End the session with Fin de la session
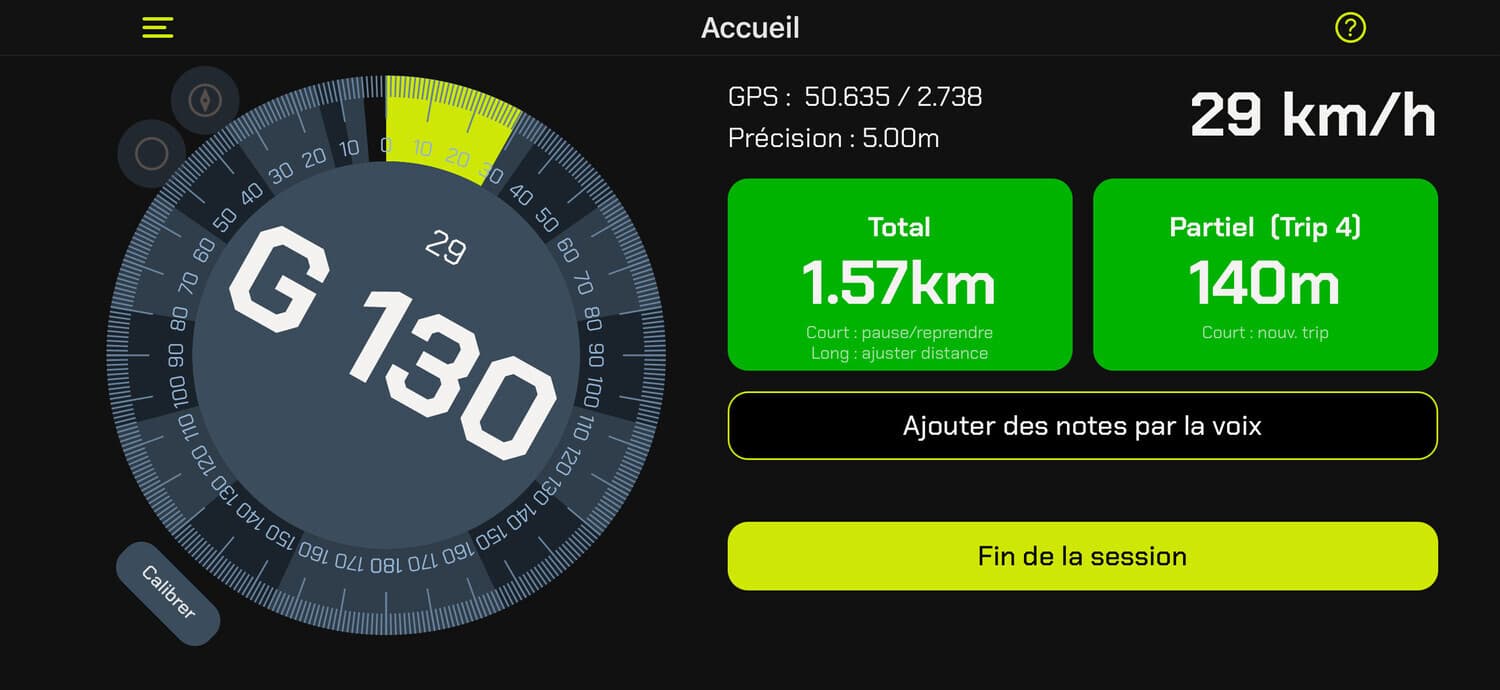Image resolution: width=1500 pixels, height=690 pixels. pyautogui.click(x=1082, y=556)
